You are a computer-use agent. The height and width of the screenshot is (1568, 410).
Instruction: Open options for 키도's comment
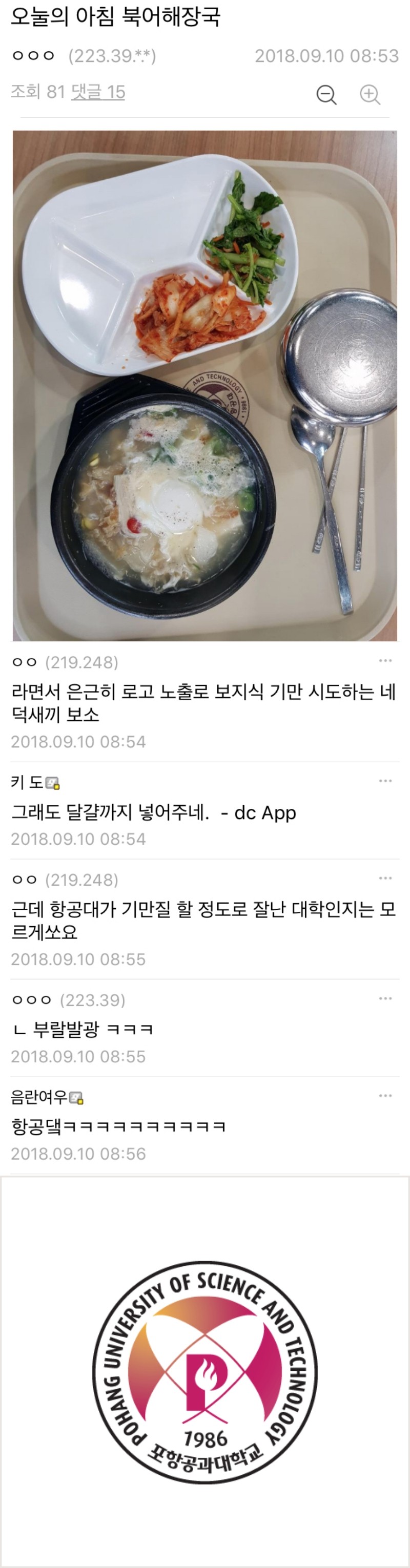(x=385, y=781)
